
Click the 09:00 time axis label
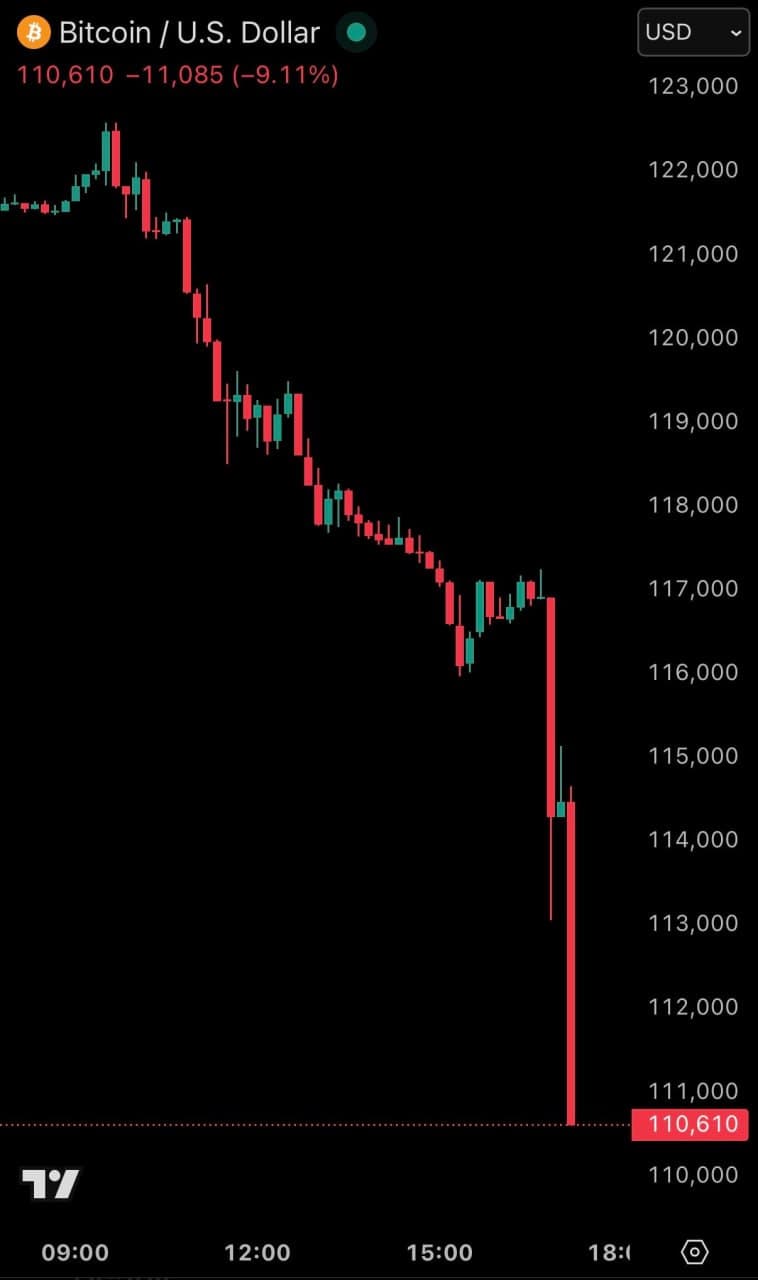76,1251
